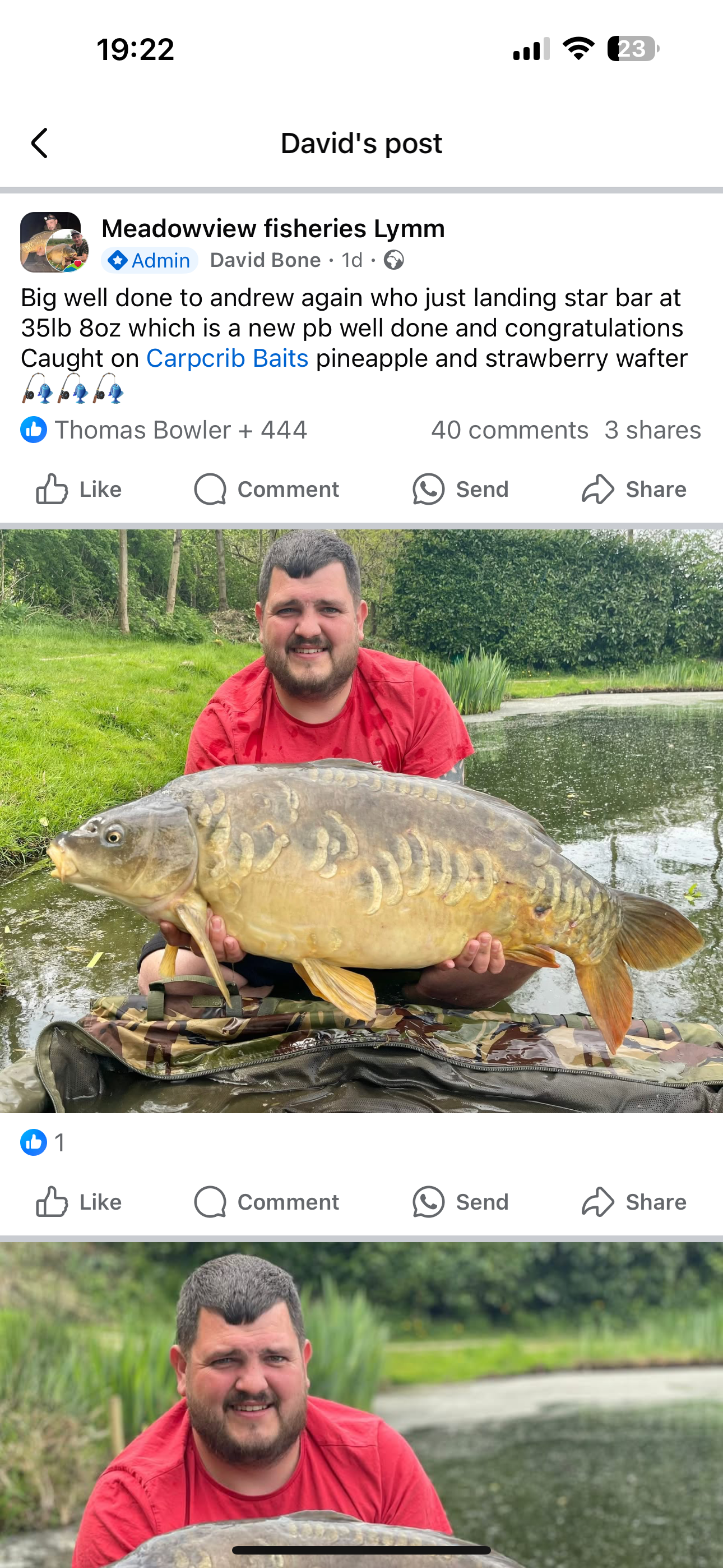Tap the group avatar picture
The width and height of the screenshot is (723, 1568).
click(x=54, y=242)
